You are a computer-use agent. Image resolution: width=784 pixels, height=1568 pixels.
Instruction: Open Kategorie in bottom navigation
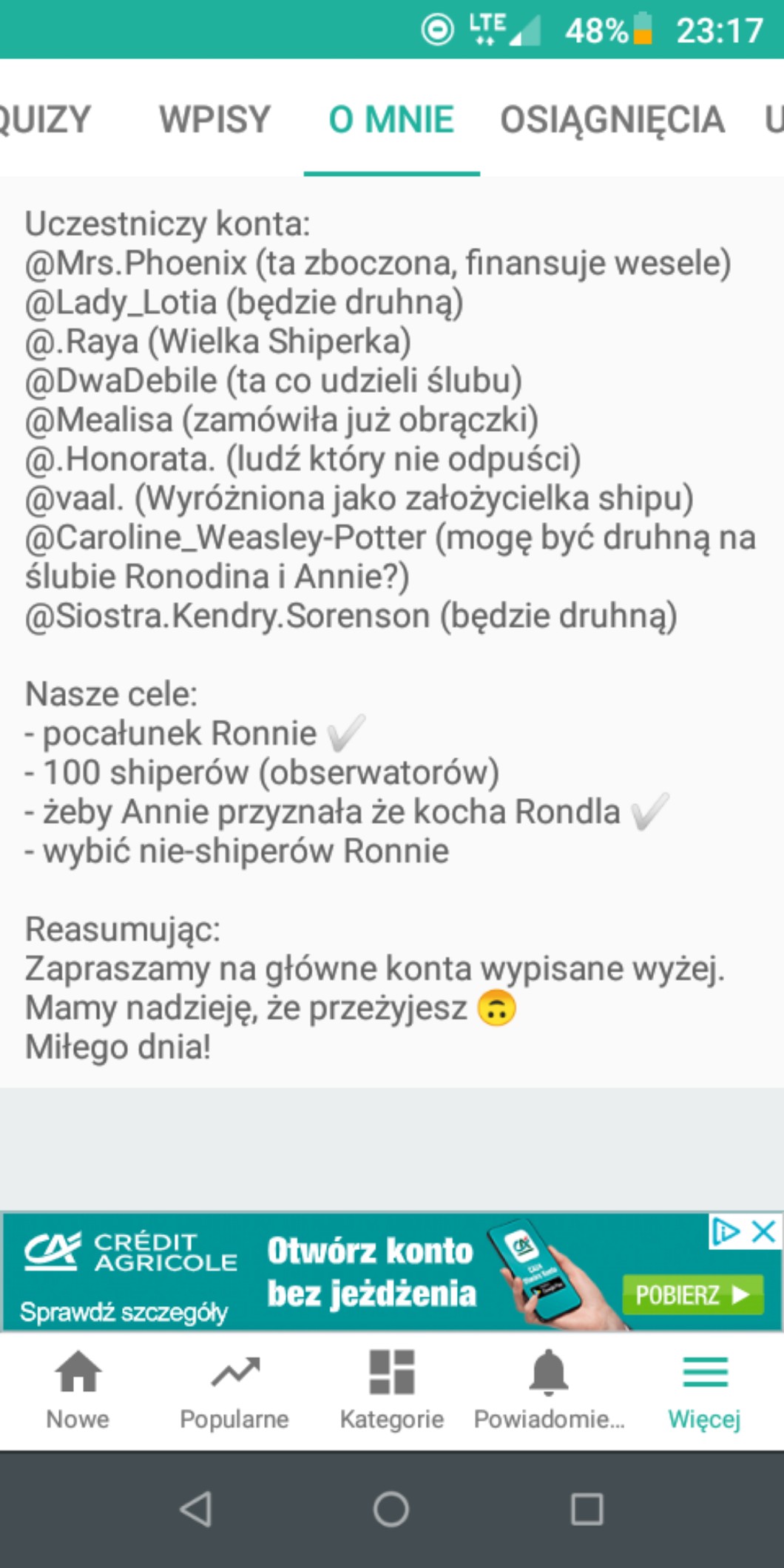(x=391, y=1389)
